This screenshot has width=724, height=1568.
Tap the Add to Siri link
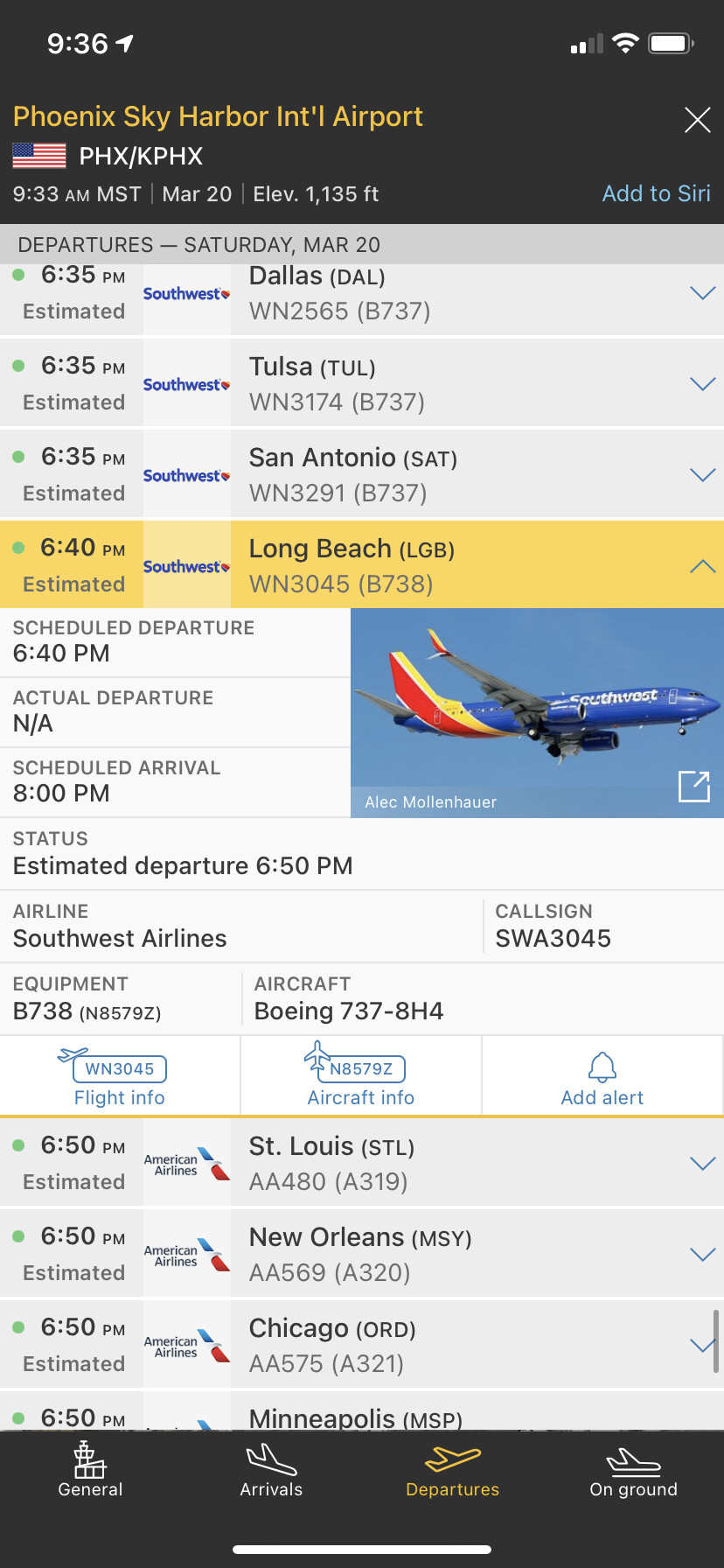(656, 193)
